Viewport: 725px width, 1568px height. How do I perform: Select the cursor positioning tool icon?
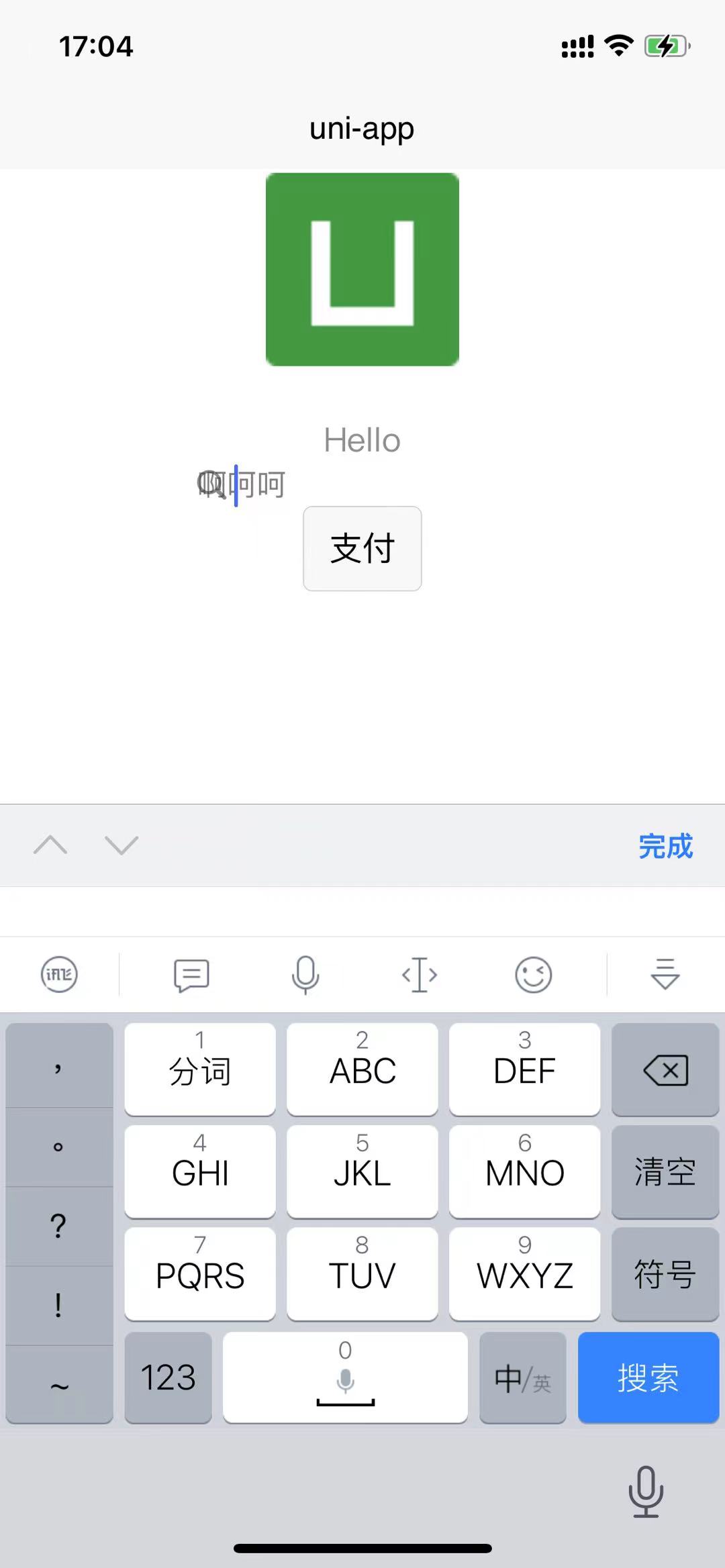pyautogui.click(x=419, y=975)
